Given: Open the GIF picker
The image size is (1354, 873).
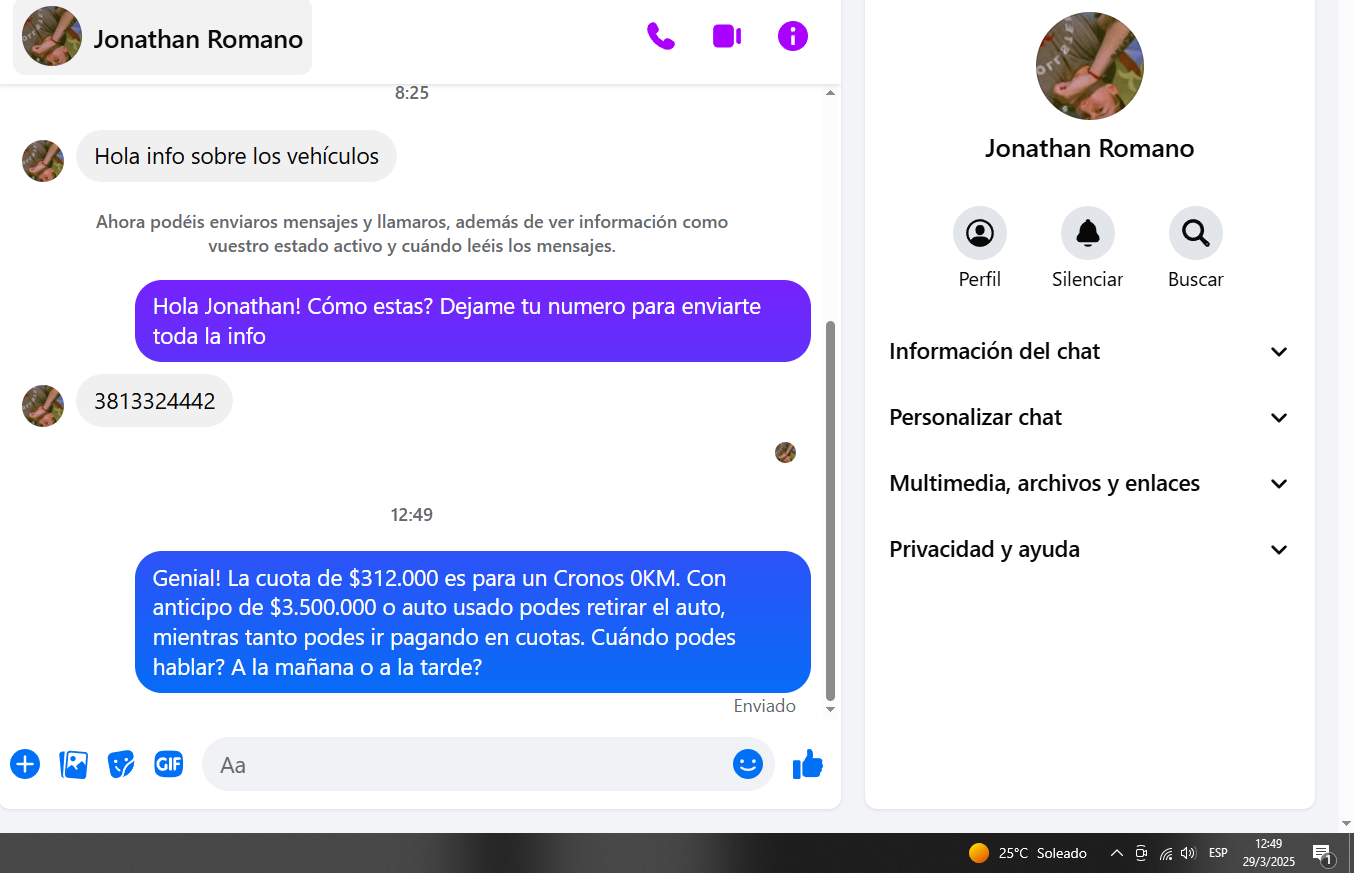Looking at the screenshot, I should click(x=169, y=765).
